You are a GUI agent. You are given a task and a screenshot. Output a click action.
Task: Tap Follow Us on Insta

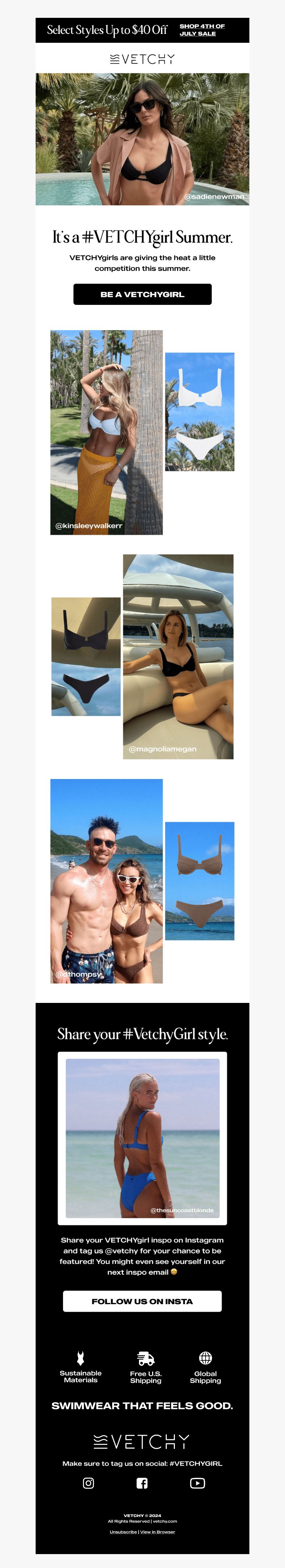pos(142,1301)
